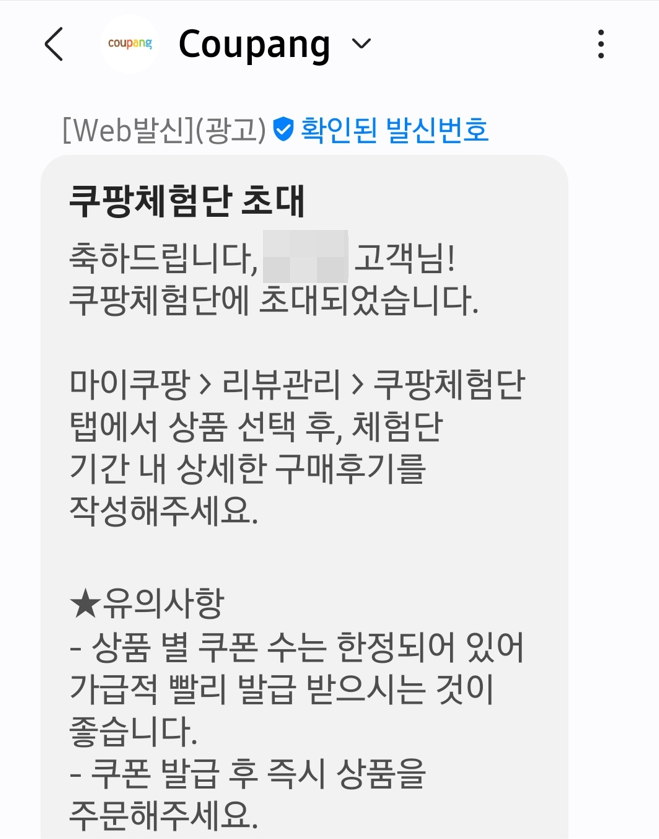Viewport: 659px width, 839px height.
Task: Expand the Coupang contact dropdown chevron
Action: (x=362, y=43)
